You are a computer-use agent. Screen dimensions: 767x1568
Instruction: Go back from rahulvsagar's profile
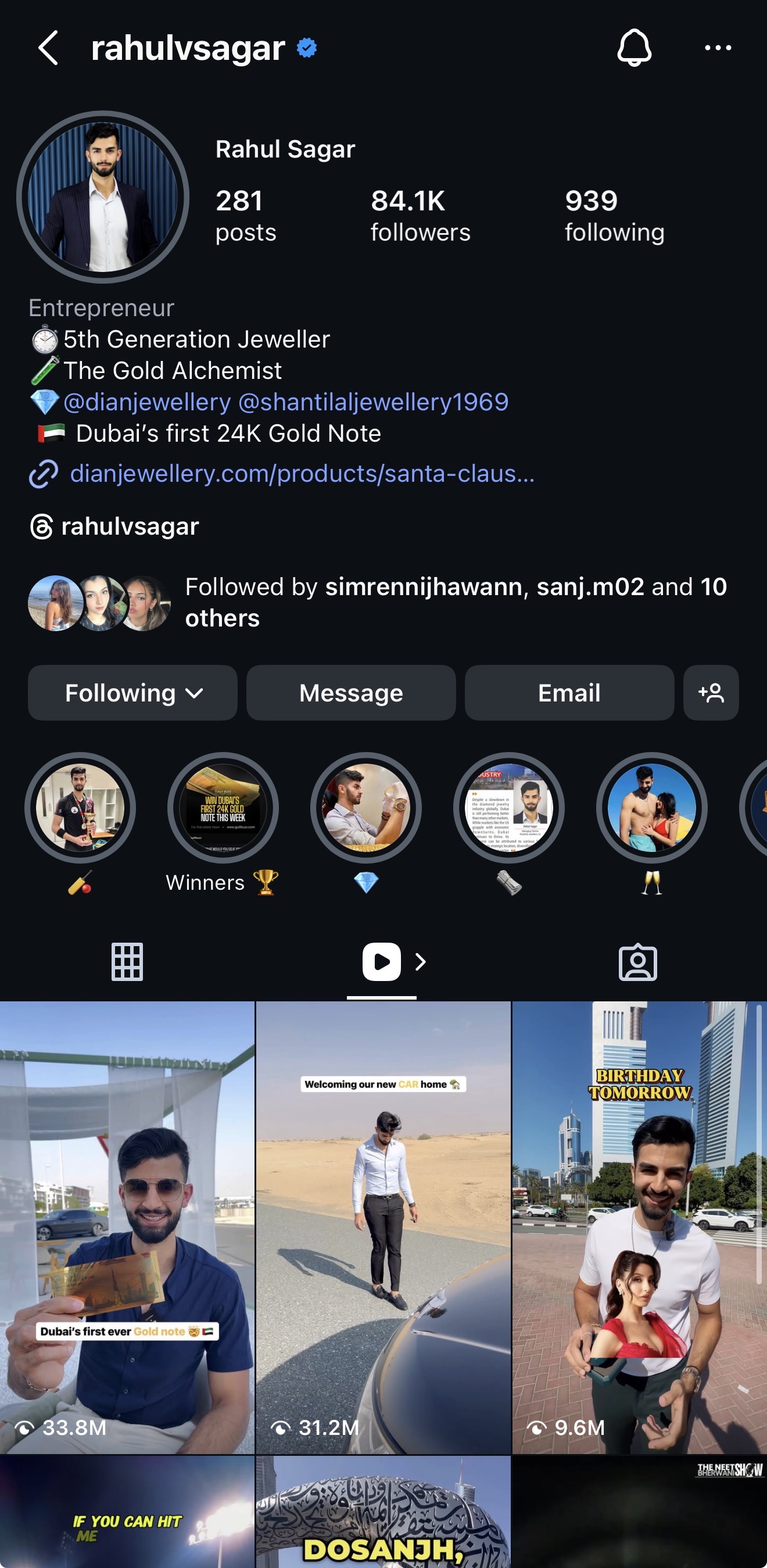[48, 48]
